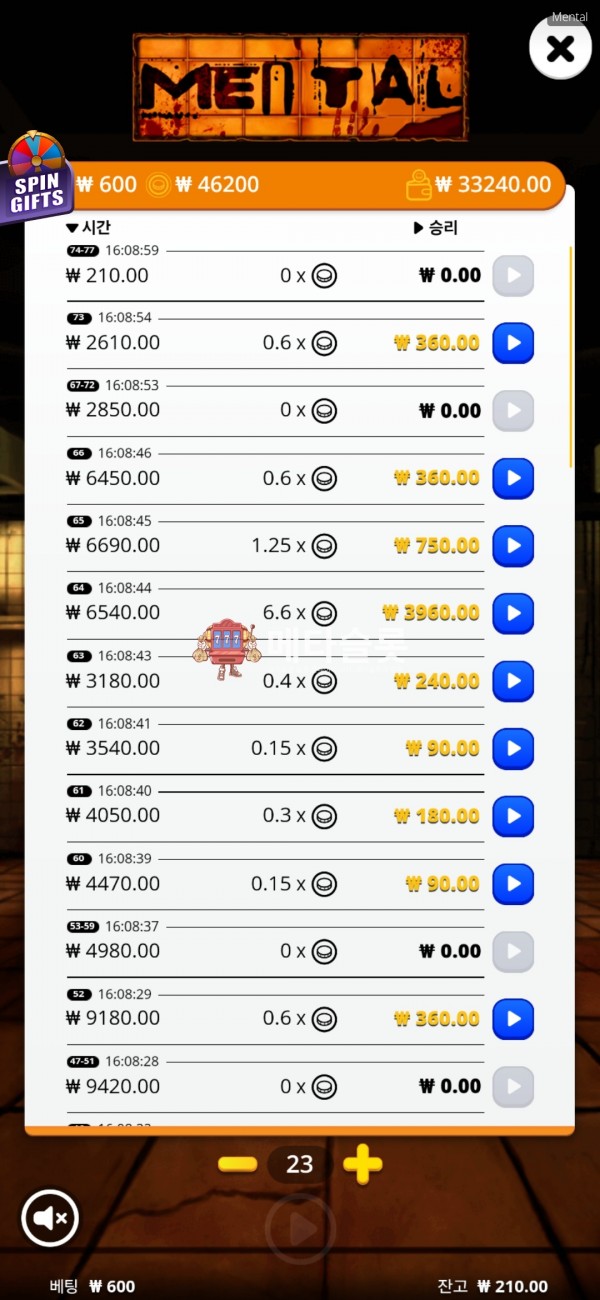Screen dimensions: 600x1300
Task: Replay round 62 at 16:08:41
Action: pos(513,748)
